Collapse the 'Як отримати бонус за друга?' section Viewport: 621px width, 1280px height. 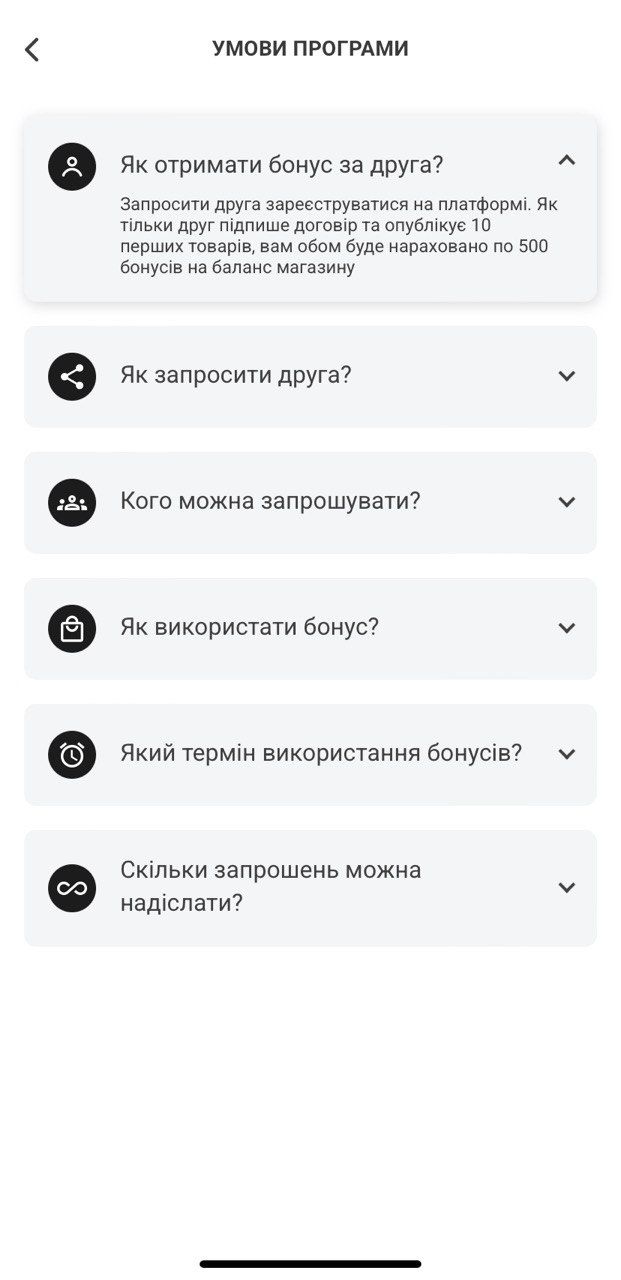point(567,160)
